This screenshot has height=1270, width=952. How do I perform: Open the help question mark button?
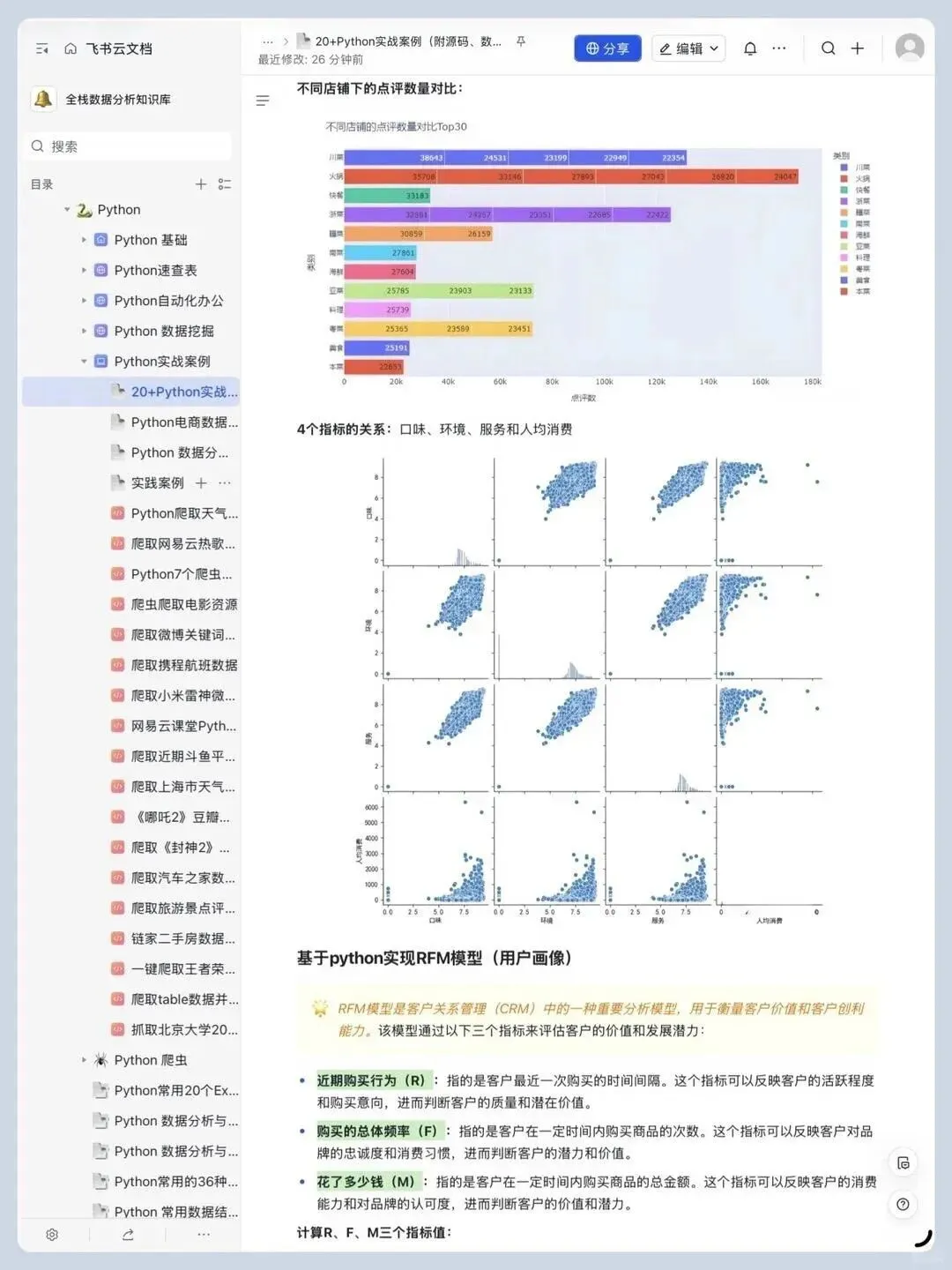point(903,1205)
